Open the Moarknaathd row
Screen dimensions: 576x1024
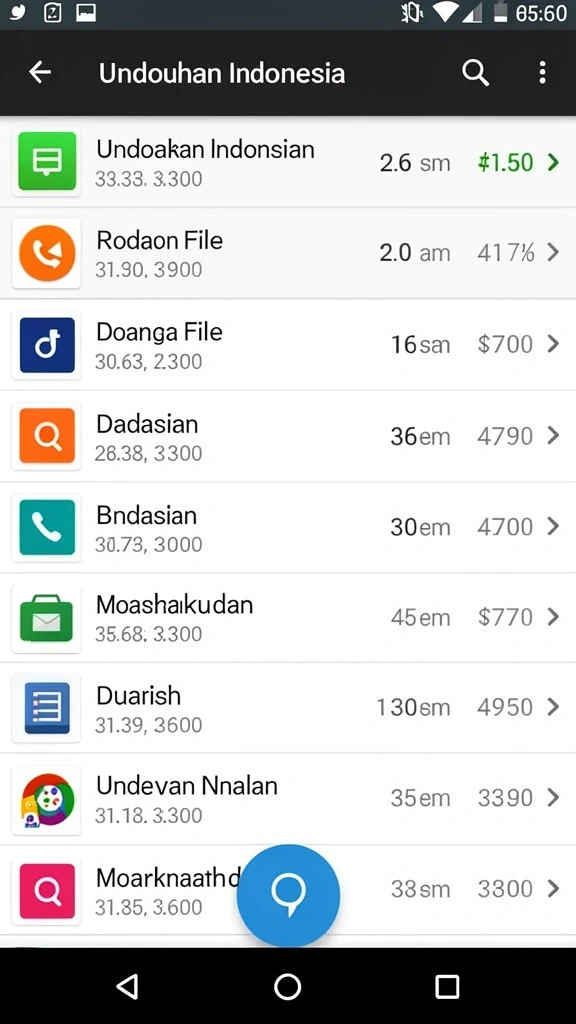pyautogui.click(x=288, y=889)
